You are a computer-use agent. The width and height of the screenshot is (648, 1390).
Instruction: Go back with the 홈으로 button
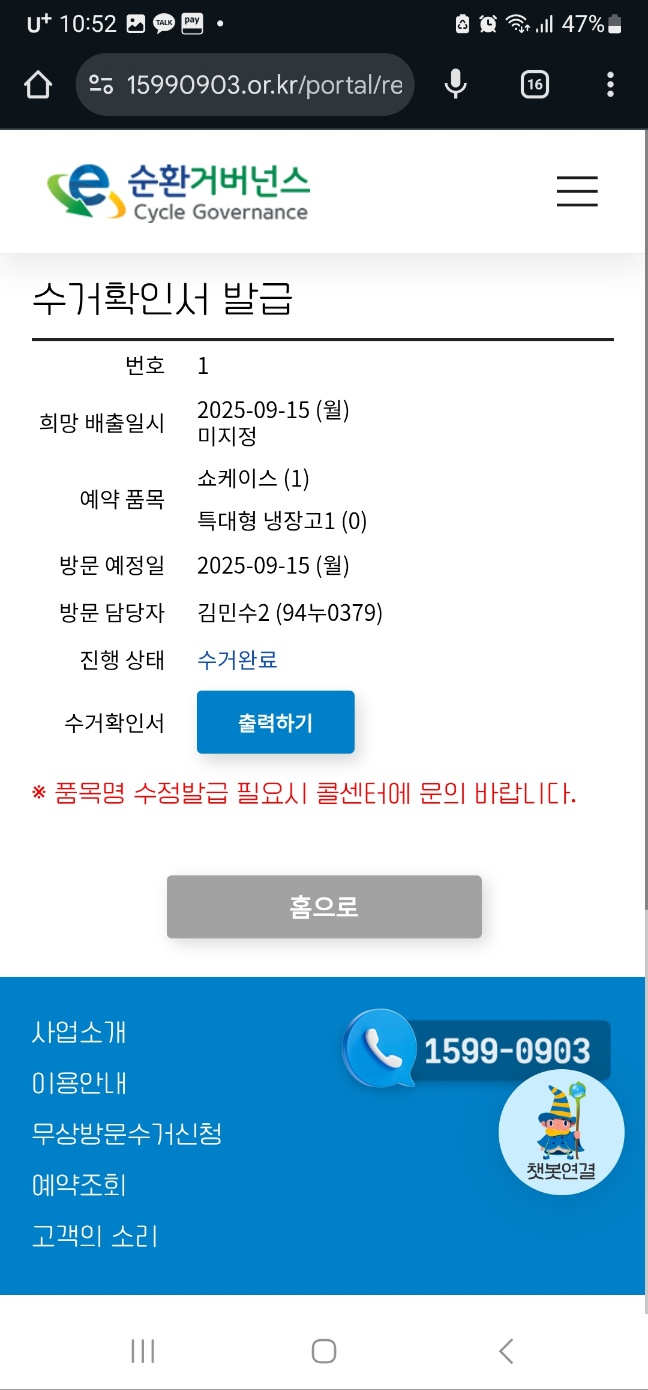pyautogui.click(x=324, y=907)
